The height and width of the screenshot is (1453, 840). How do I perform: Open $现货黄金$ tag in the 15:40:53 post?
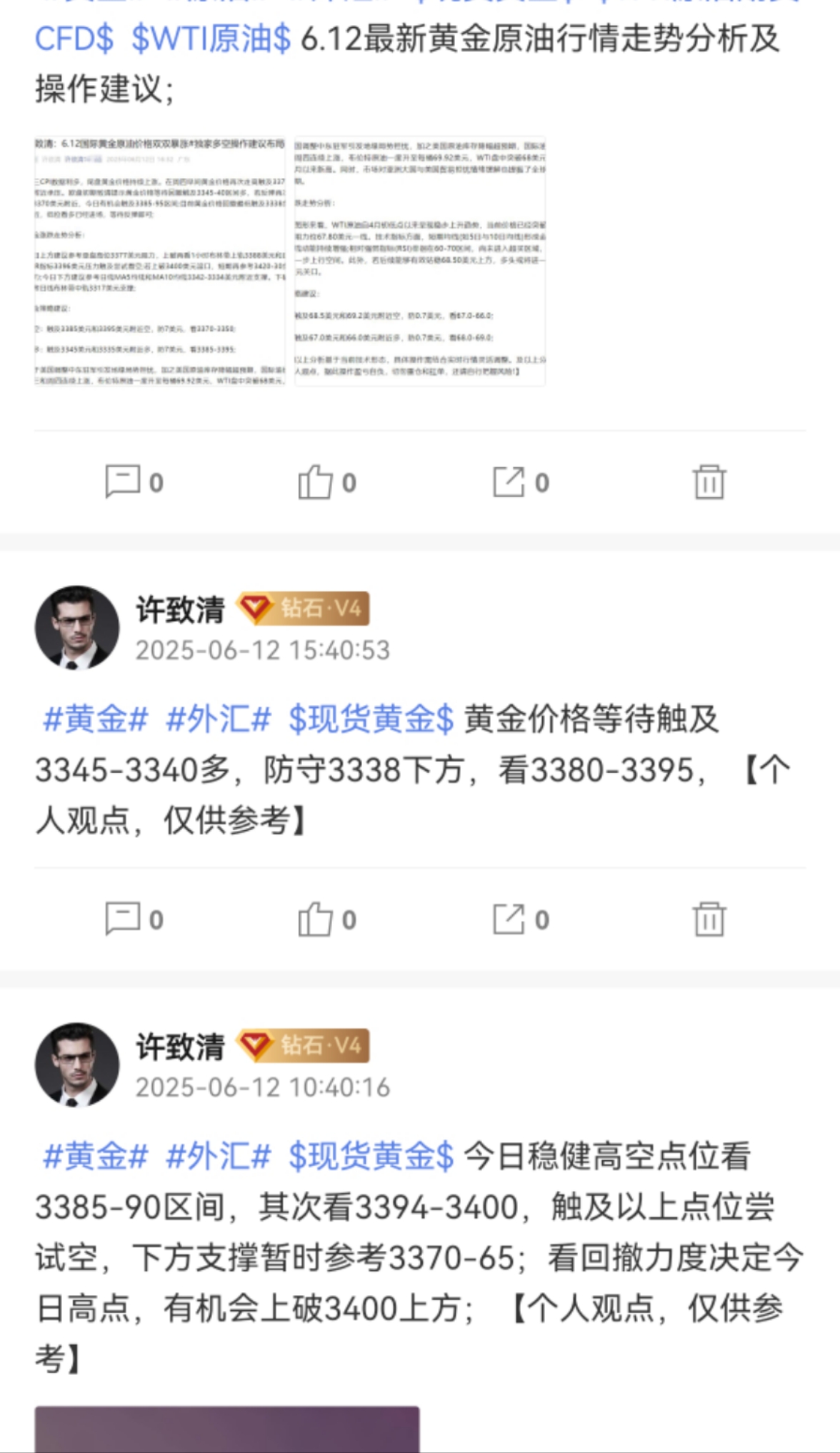point(371,719)
